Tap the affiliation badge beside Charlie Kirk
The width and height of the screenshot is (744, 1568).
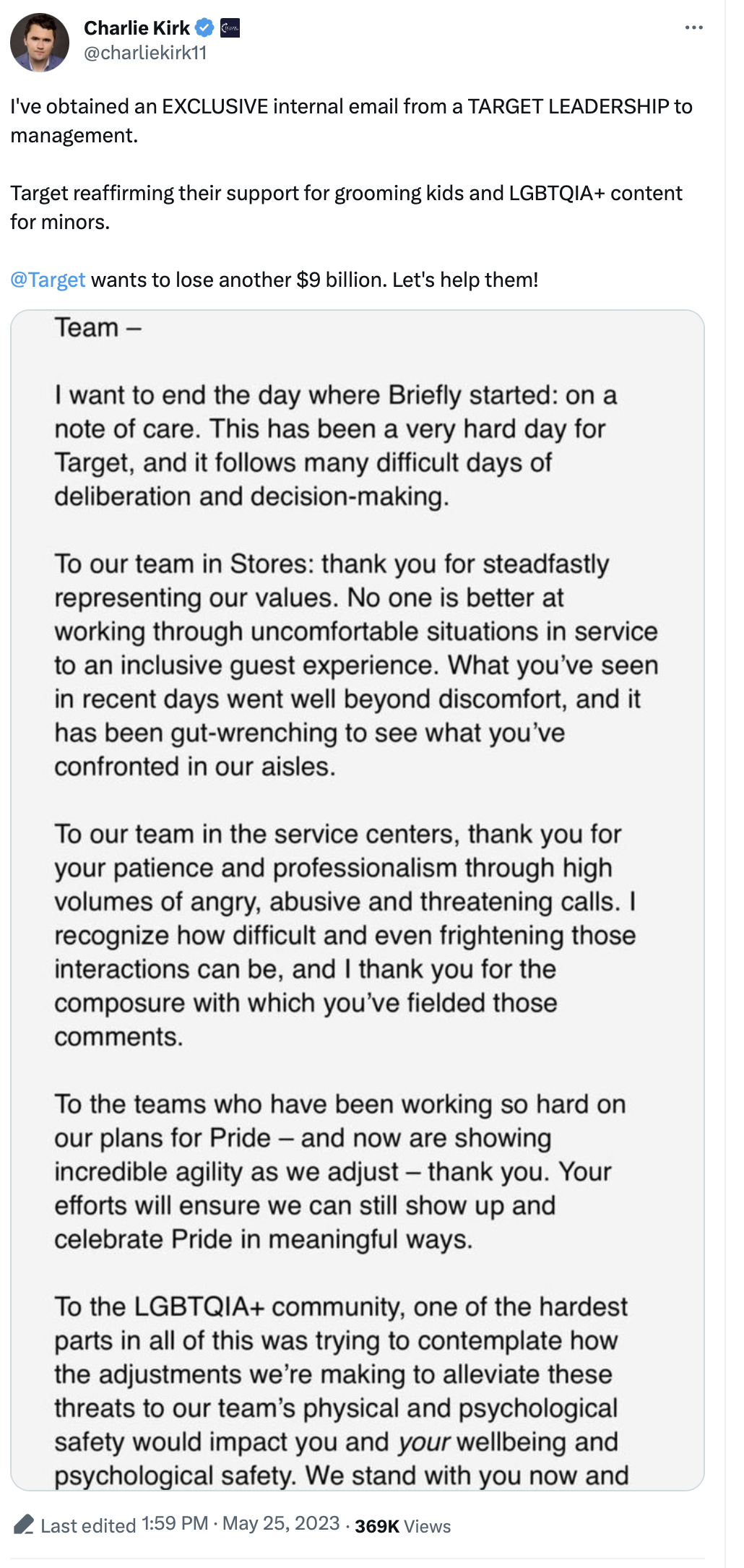230,27
